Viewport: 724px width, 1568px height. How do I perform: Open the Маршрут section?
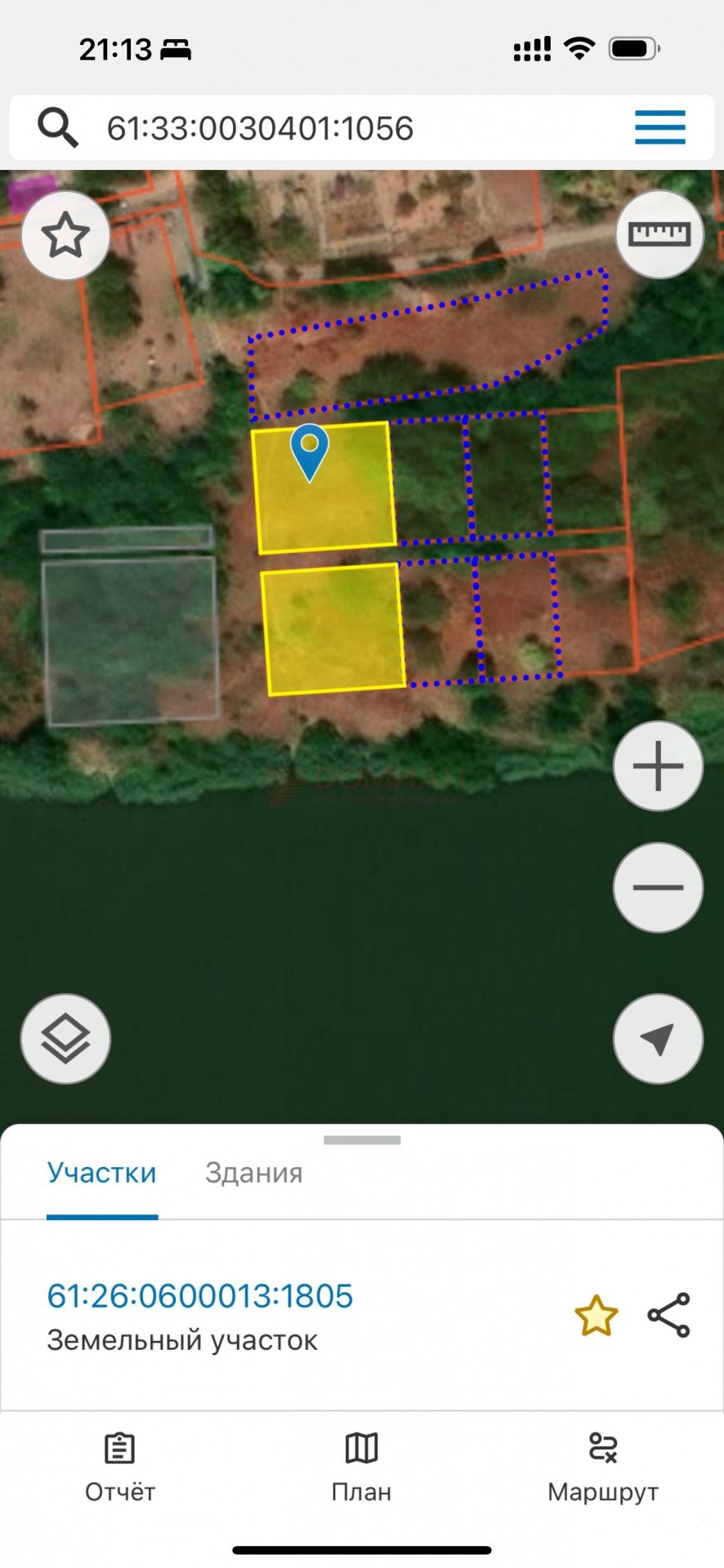click(x=603, y=1468)
